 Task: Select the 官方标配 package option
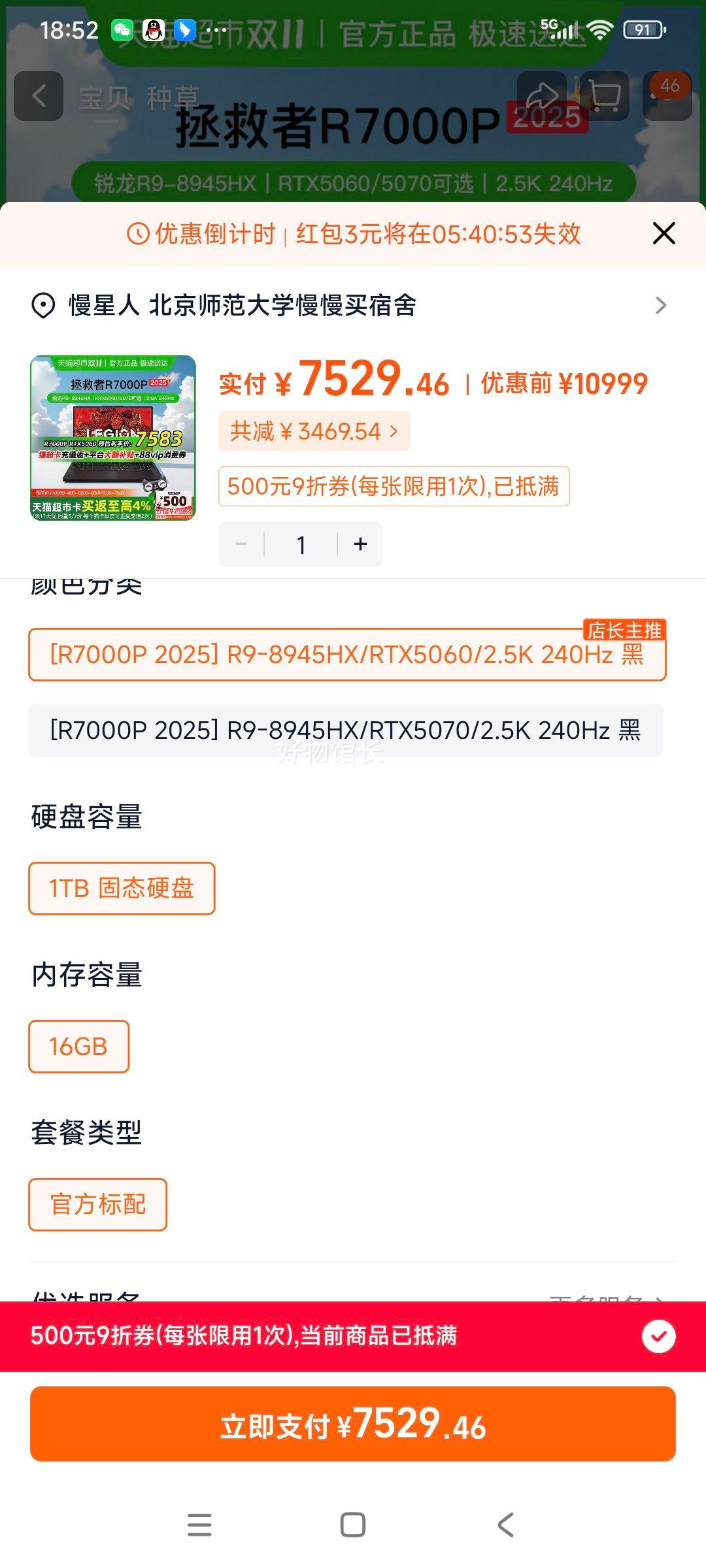[98, 1205]
